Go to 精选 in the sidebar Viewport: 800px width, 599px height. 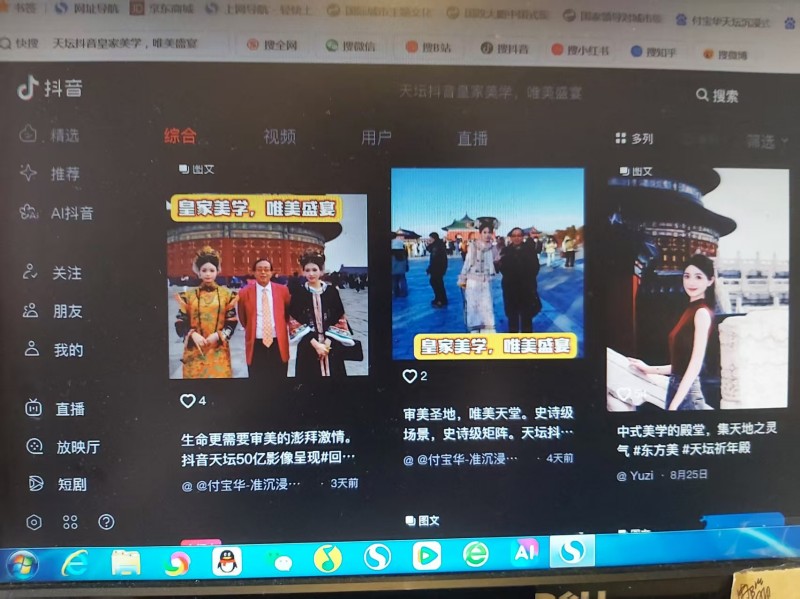(64, 135)
